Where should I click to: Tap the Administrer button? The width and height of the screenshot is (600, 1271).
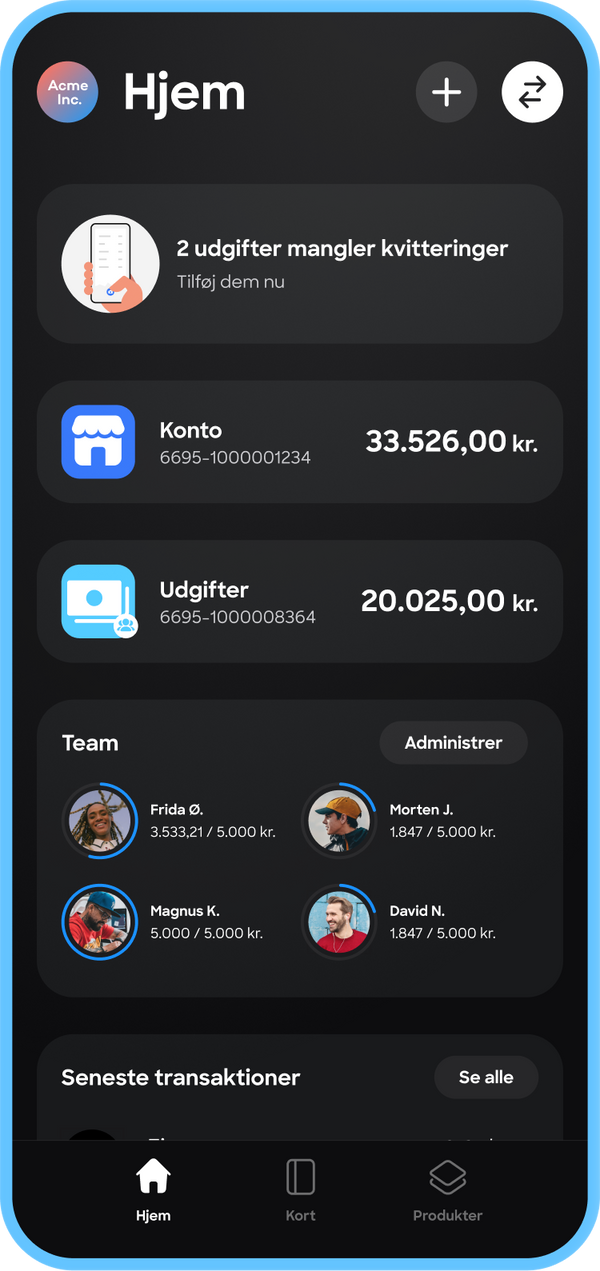pyautogui.click(x=453, y=743)
